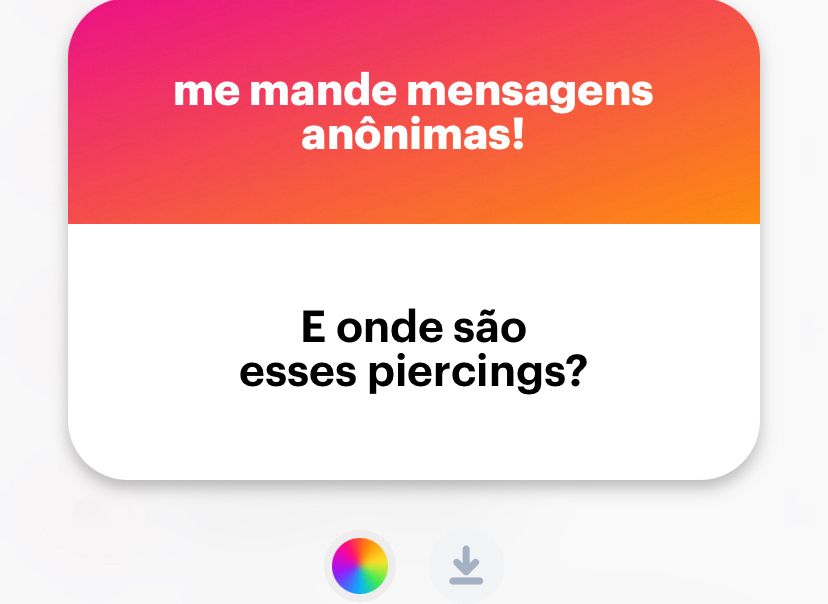
Task: Download the anonymous message card
Action: [x=465, y=566]
